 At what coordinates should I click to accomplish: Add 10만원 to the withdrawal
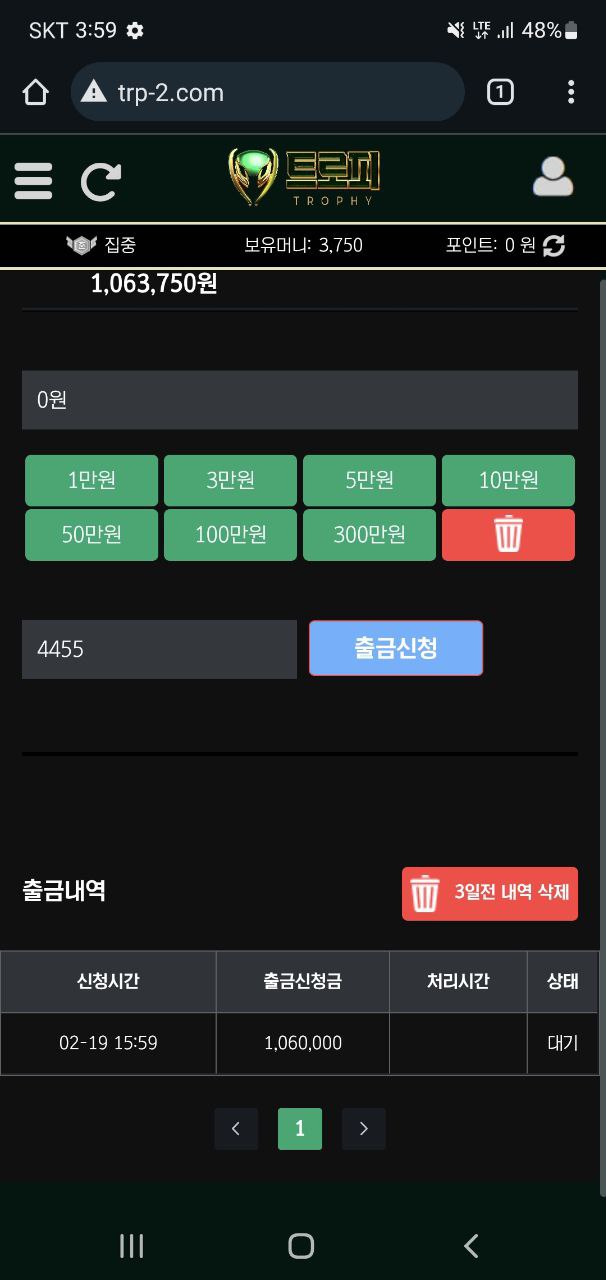pyautogui.click(x=508, y=480)
